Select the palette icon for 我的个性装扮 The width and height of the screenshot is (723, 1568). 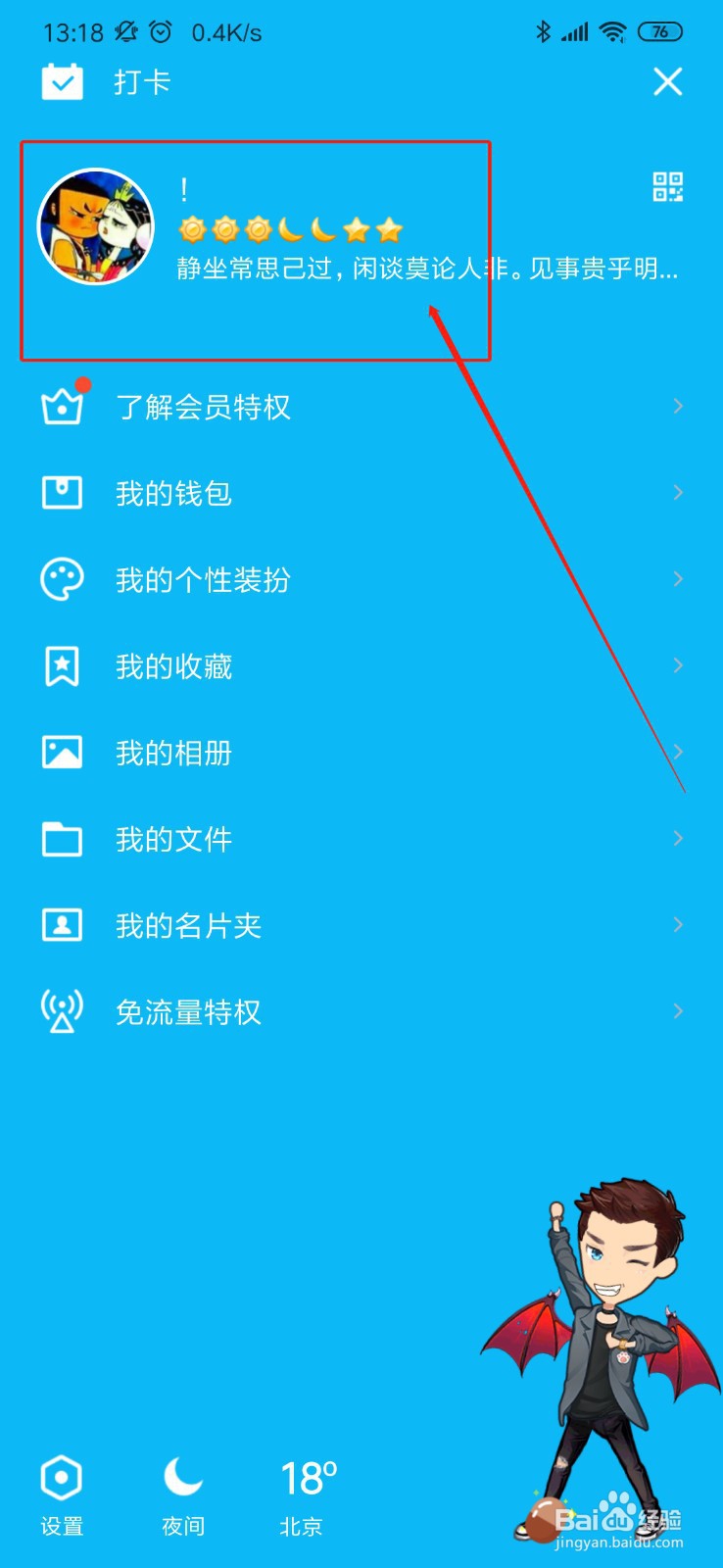click(x=62, y=578)
